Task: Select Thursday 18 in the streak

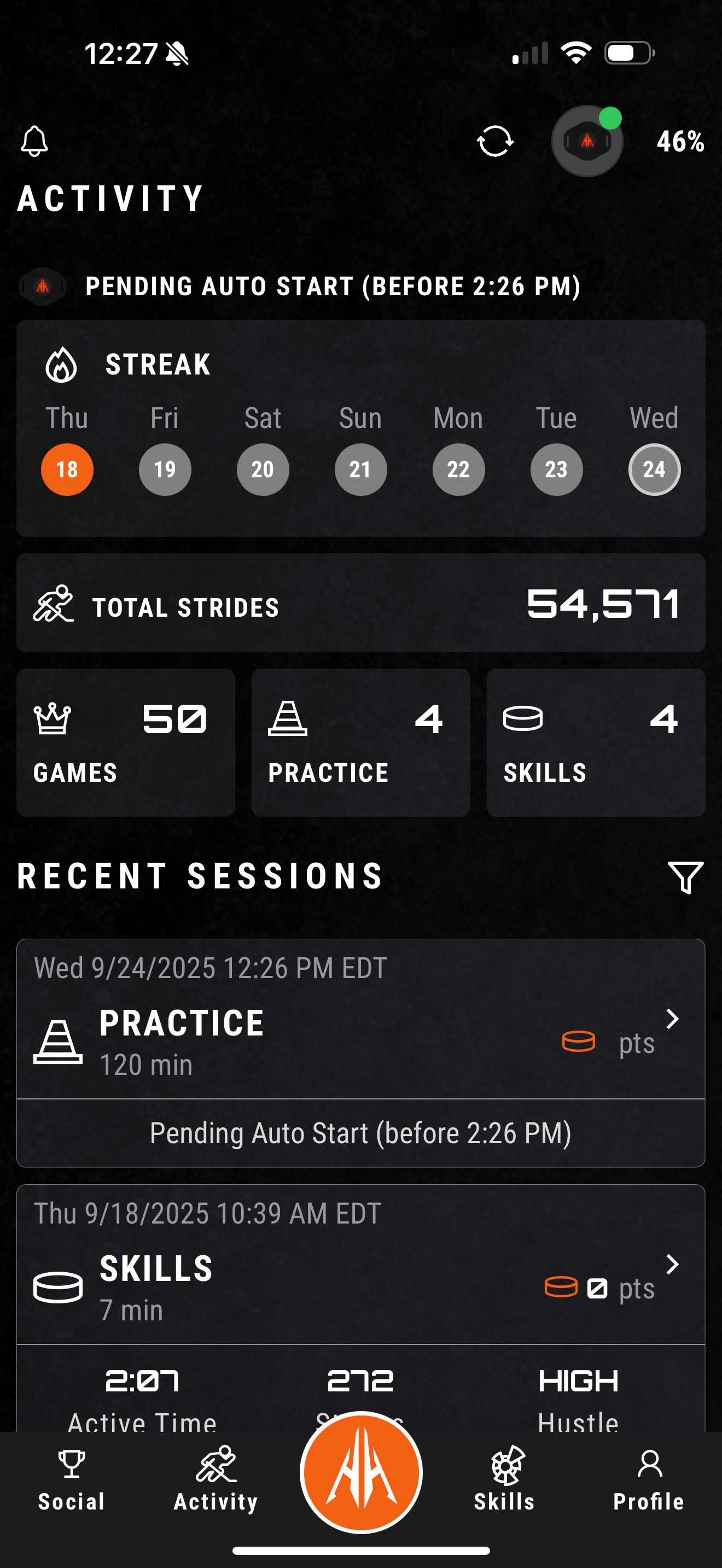Action: pos(67,469)
